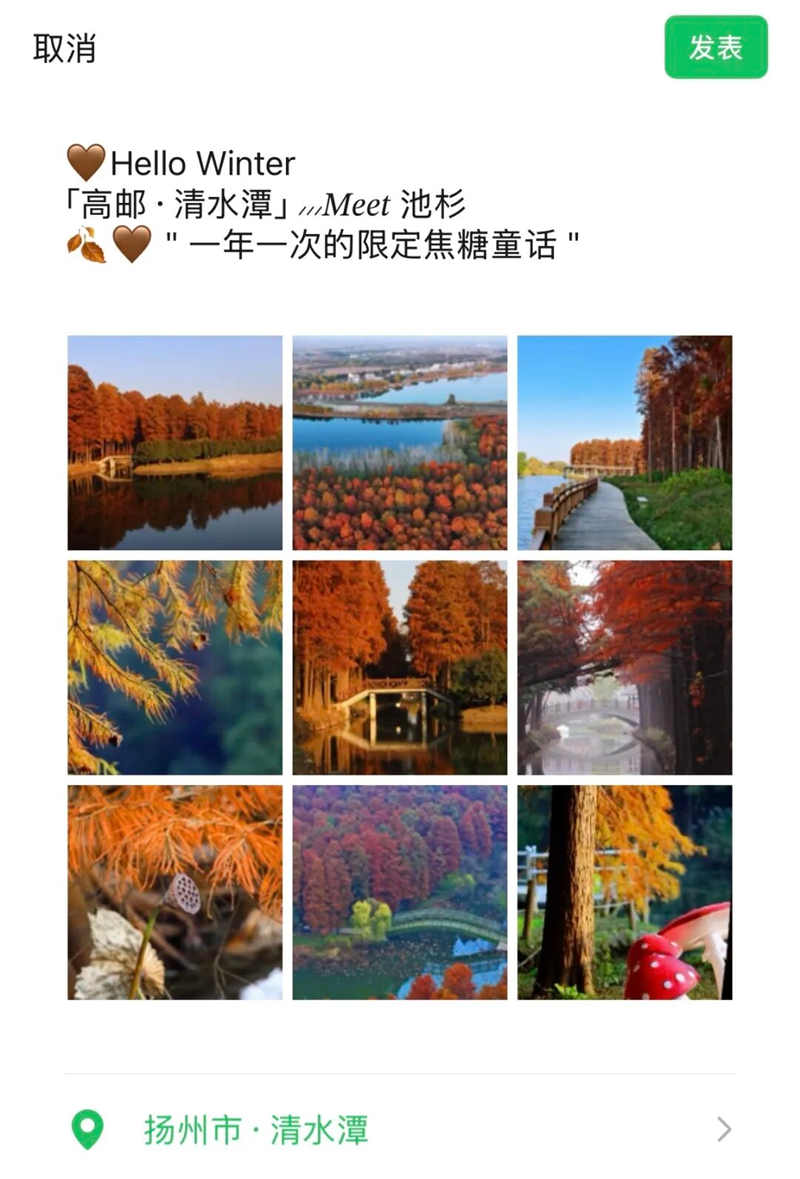This screenshot has width=800, height=1179.
Task: Open the close-up golden needle branches photo
Action: [x=175, y=667]
